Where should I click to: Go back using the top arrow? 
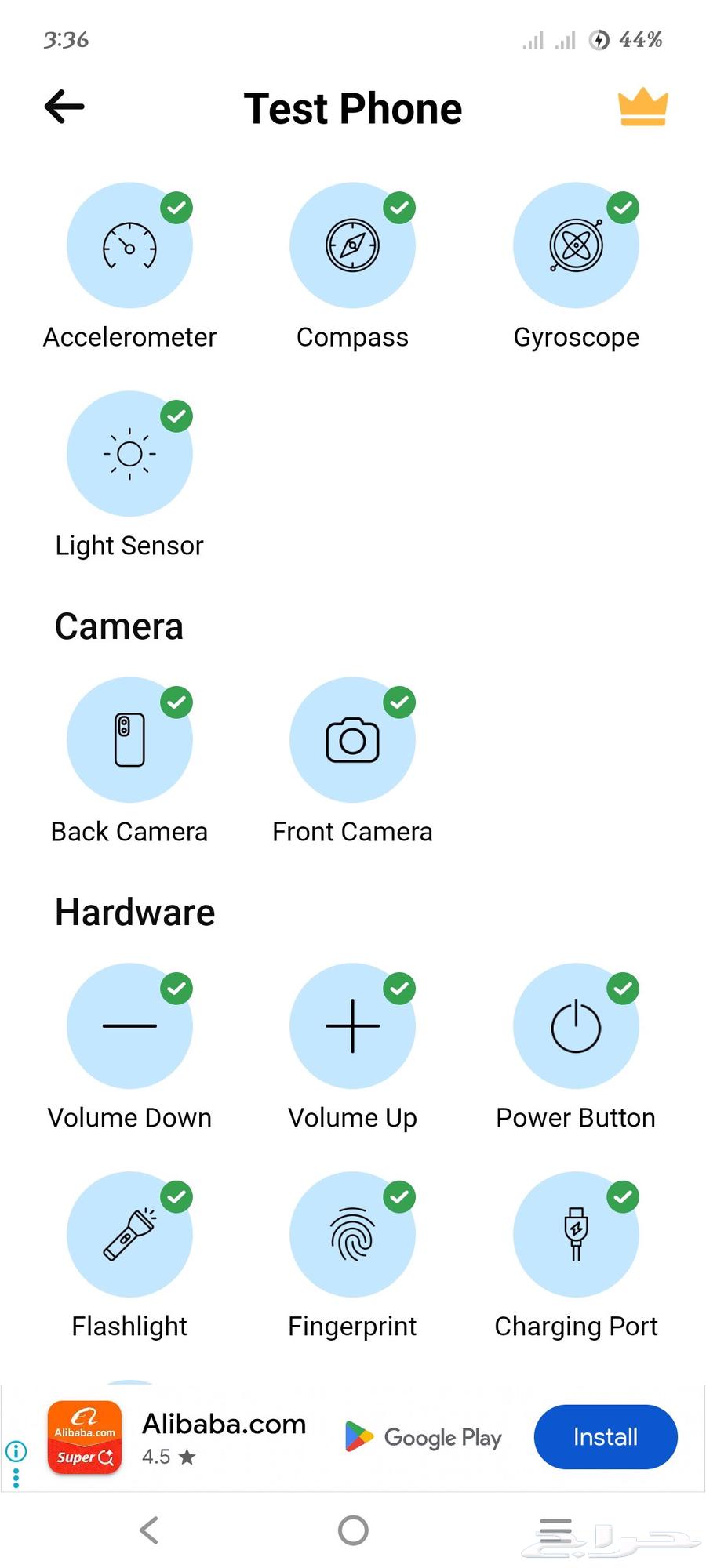(x=64, y=107)
